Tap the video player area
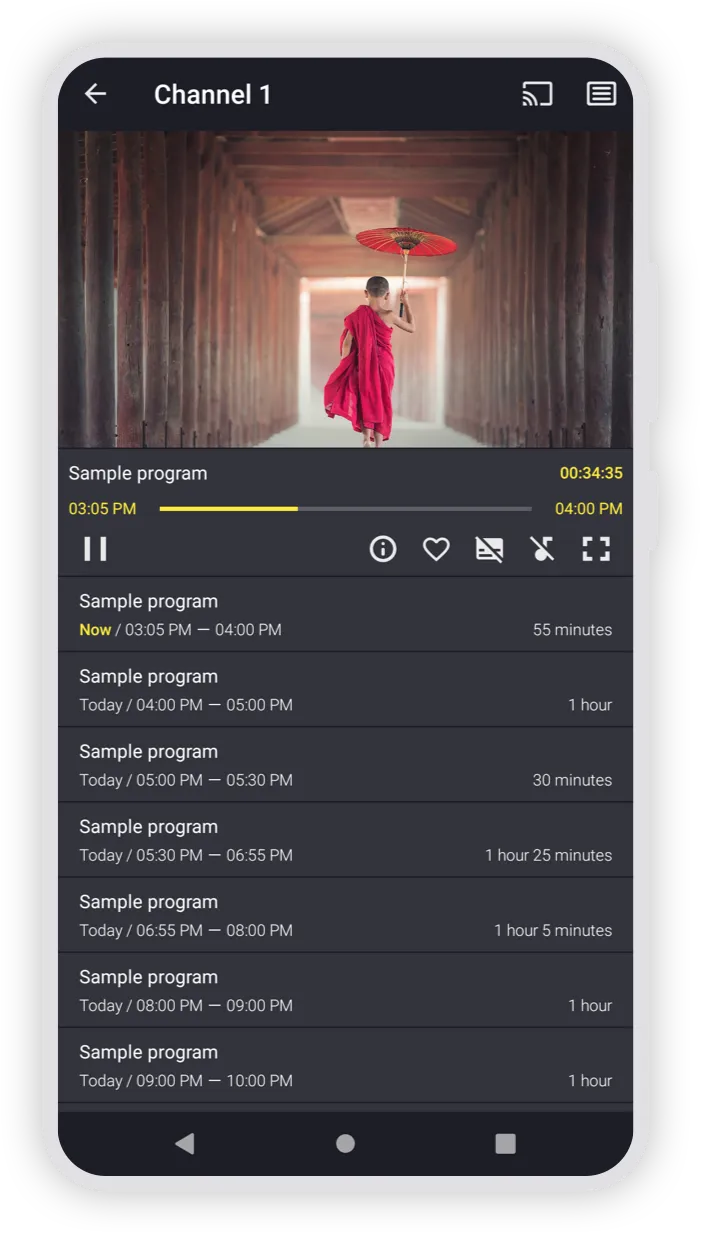Viewport: 701px width, 1234px height. pyautogui.click(x=345, y=289)
